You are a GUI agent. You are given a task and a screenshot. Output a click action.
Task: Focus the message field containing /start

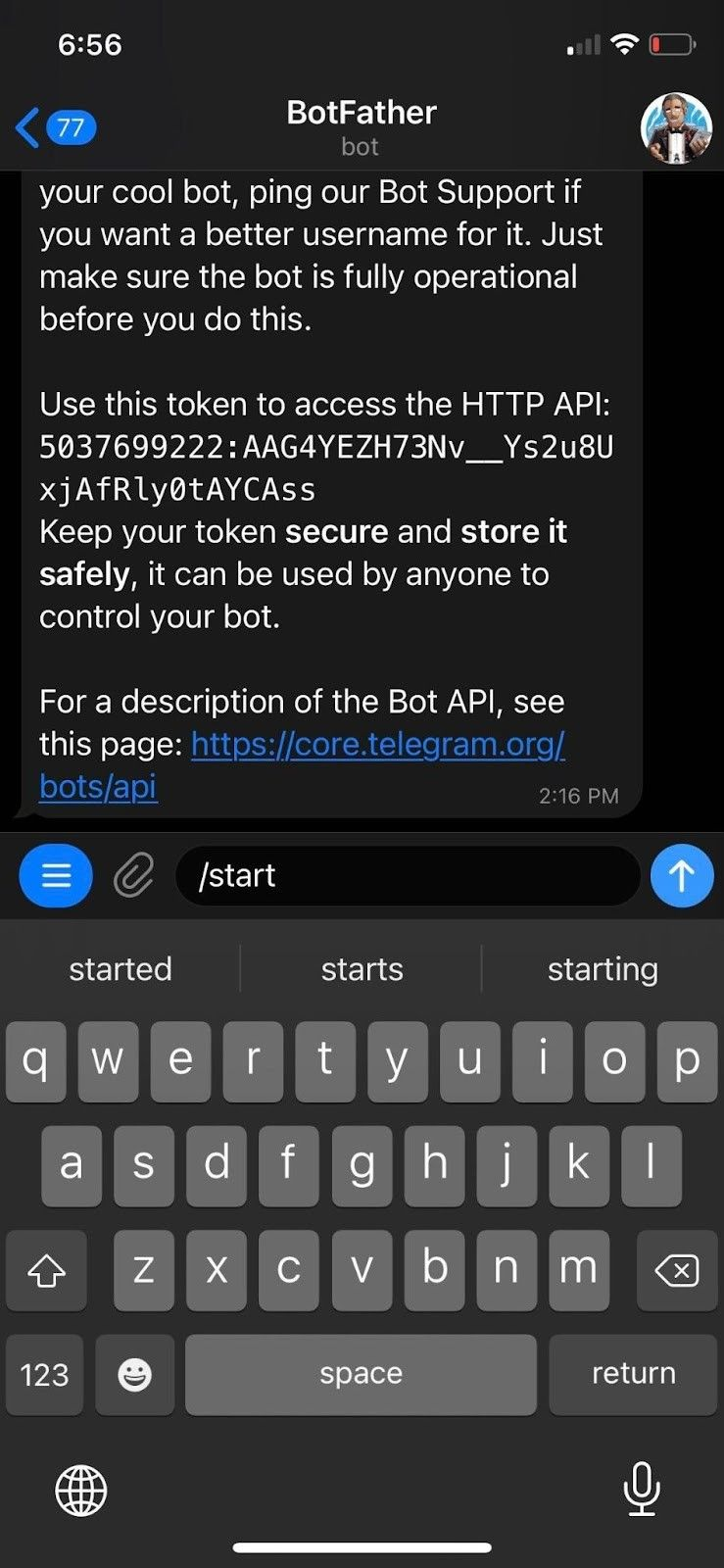pos(408,875)
